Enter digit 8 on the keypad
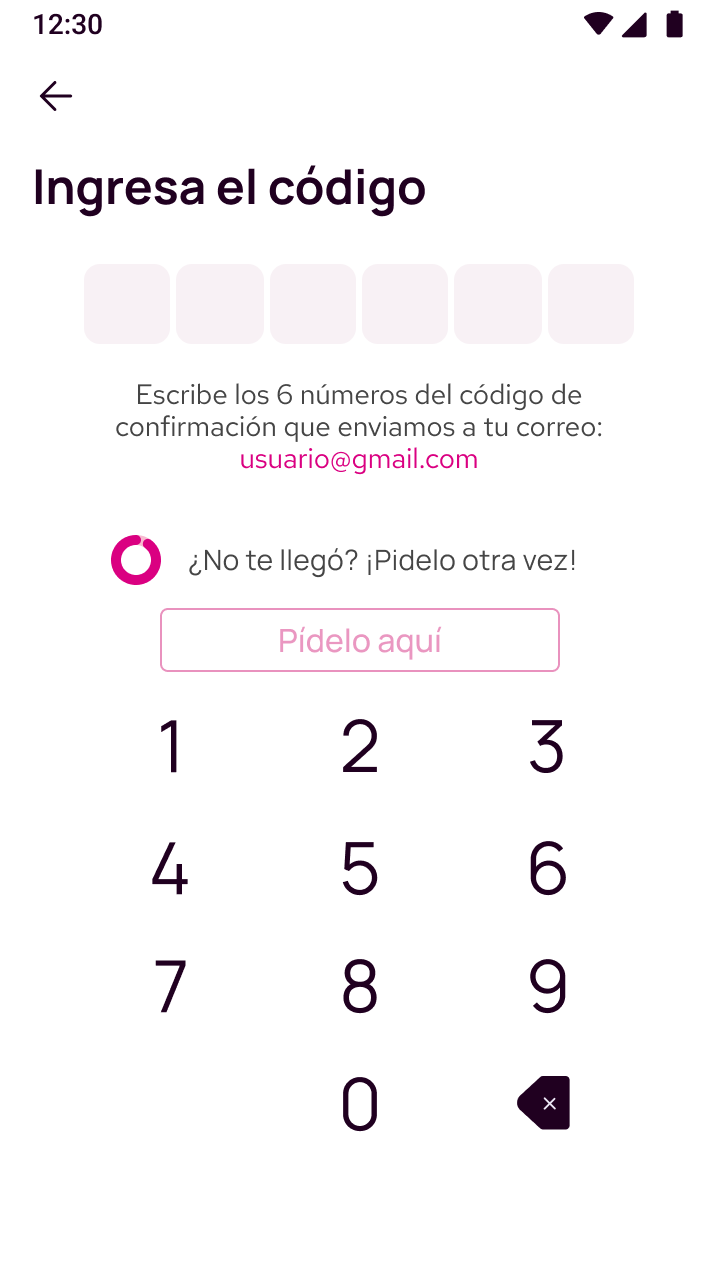Image resolution: width=720 pixels, height=1280 pixels. 360,986
